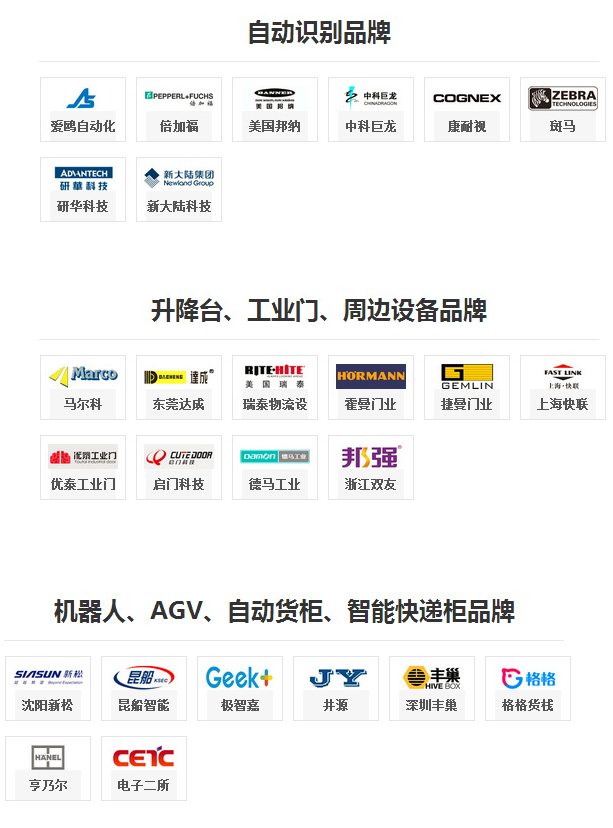This screenshot has height=828, width=613.
Task: Select the 格格货栈 brand card
Action: (x=528, y=689)
